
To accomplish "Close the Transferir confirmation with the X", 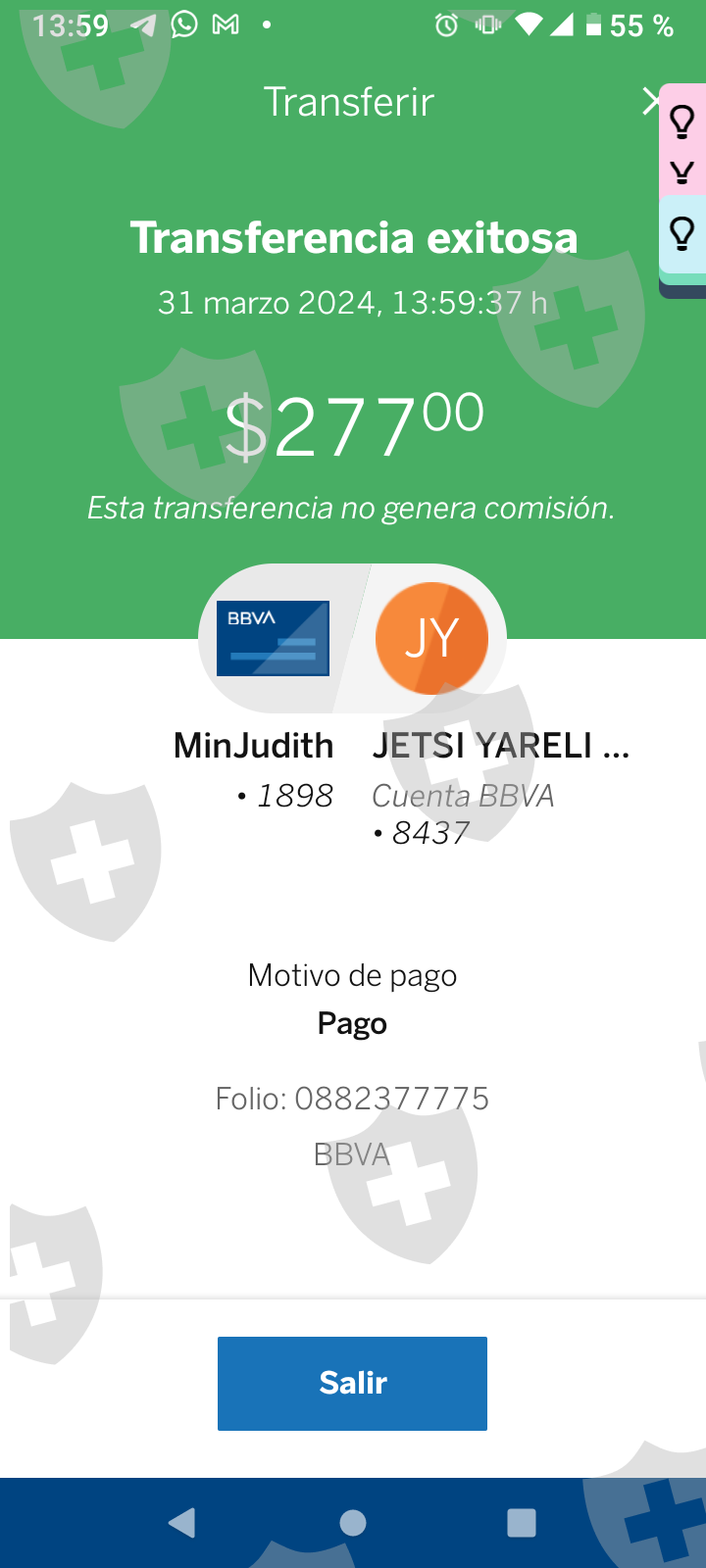I will [x=649, y=101].
